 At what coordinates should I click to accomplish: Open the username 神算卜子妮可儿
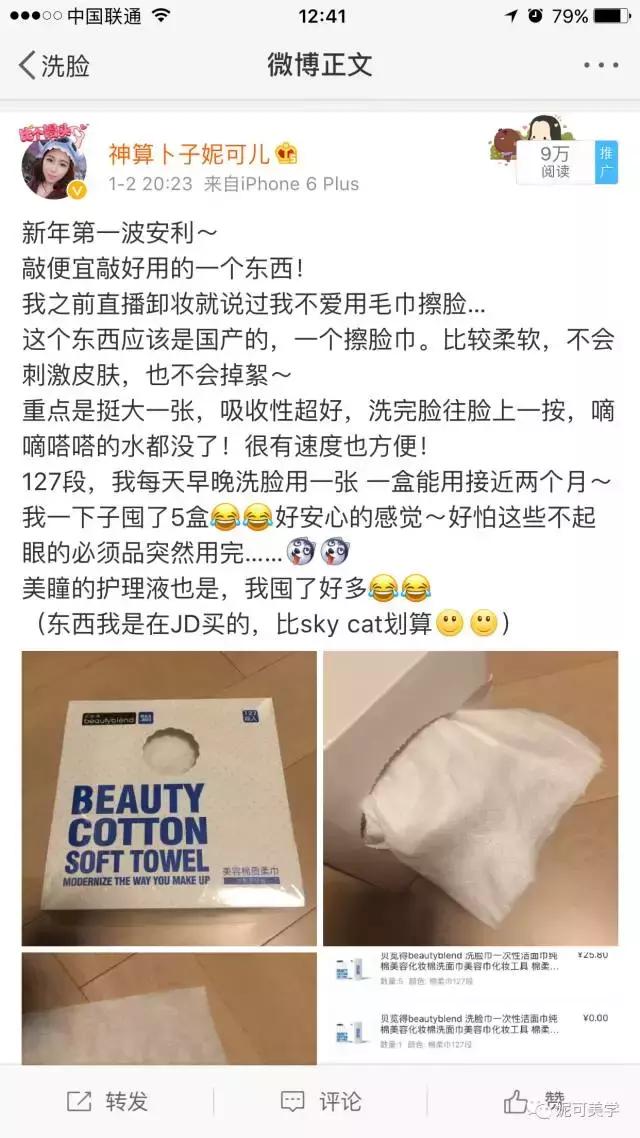tap(189, 154)
